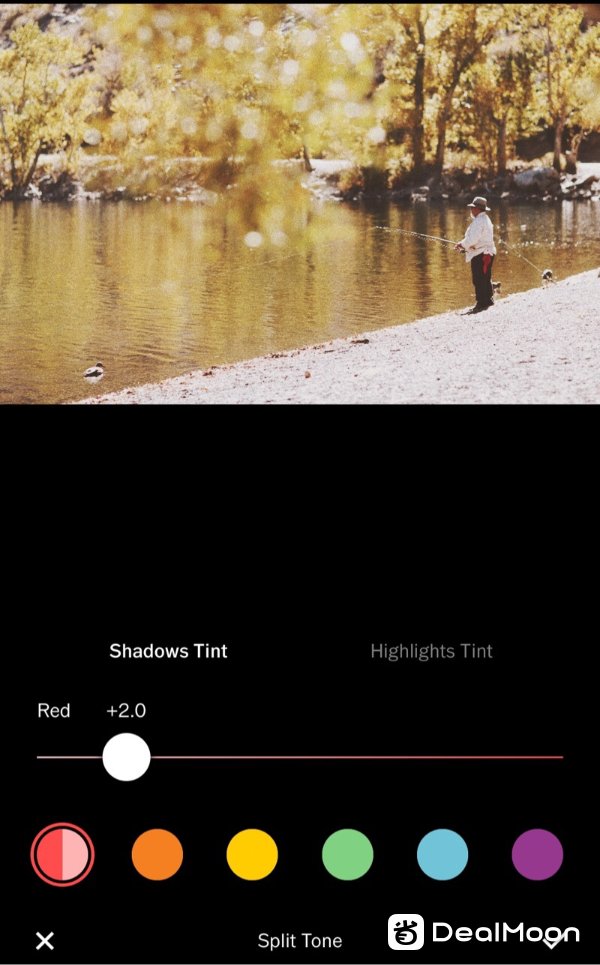This screenshot has height=965, width=600.
Task: Cancel Split Tone with the X
Action: [x=45, y=940]
